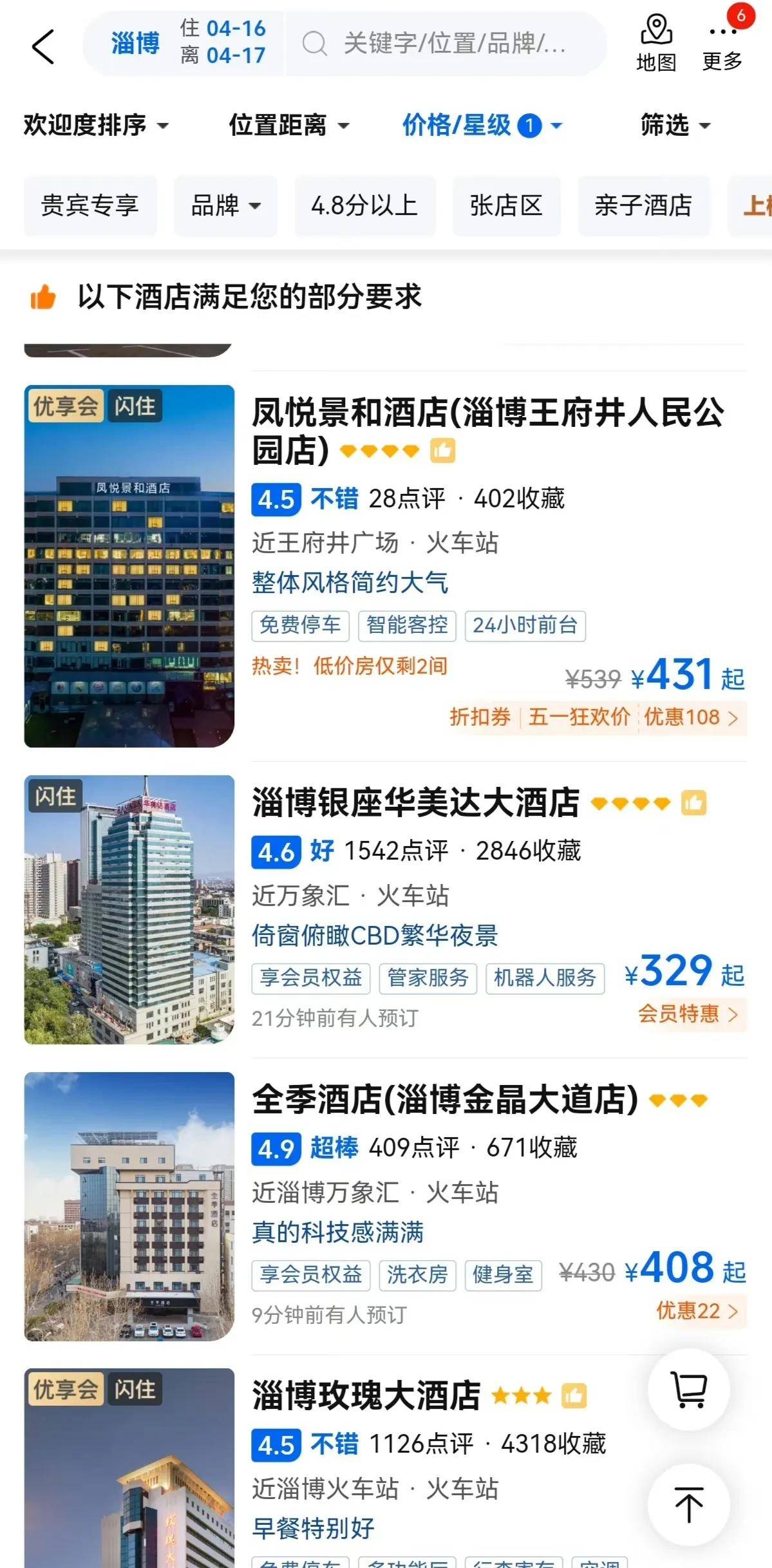Filter by 4.8分以上 rating
772x1568 pixels.
pyautogui.click(x=364, y=205)
